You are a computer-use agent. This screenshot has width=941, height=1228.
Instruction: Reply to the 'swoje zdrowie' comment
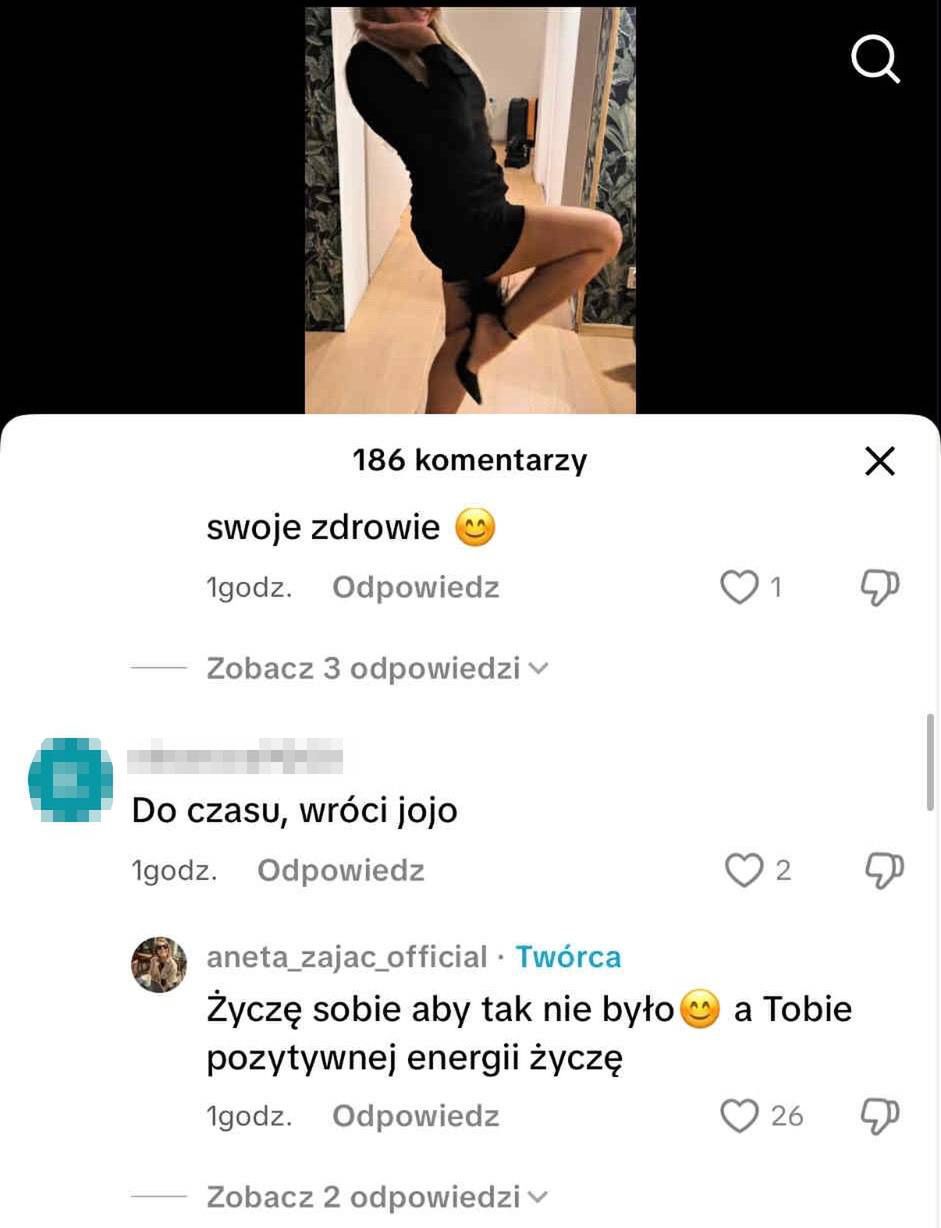coord(415,587)
